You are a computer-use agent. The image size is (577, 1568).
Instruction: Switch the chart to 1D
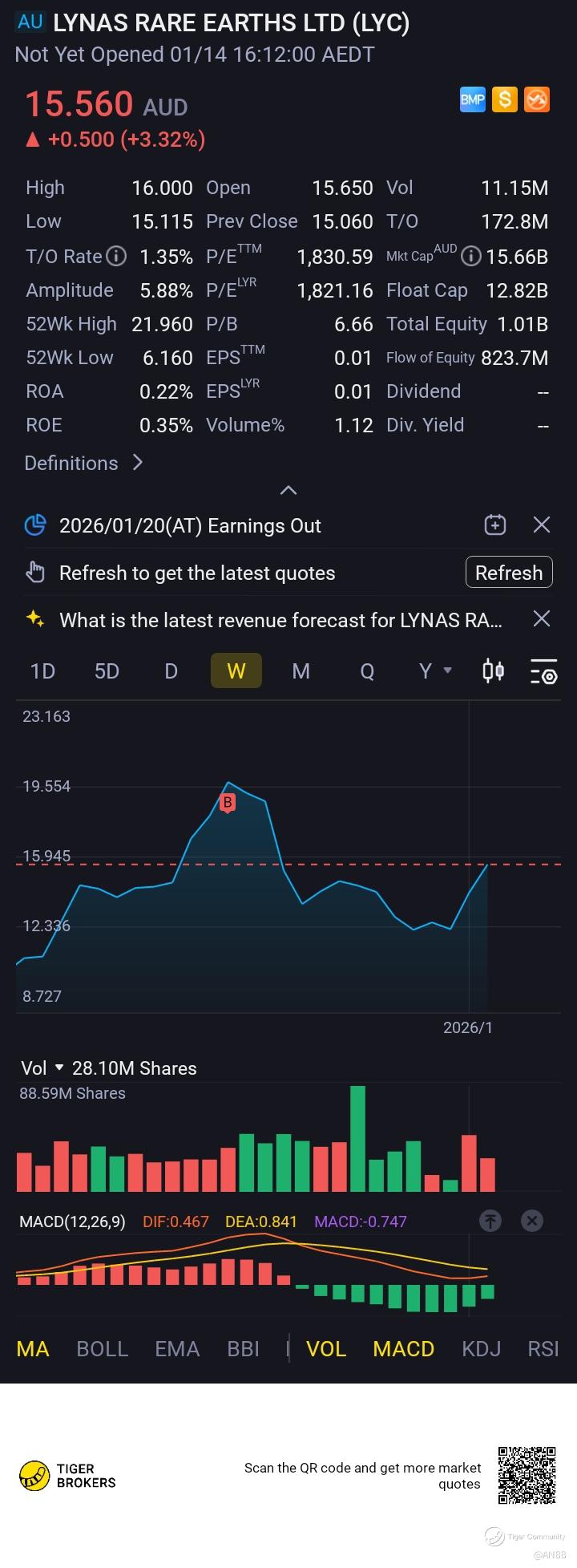[42, 671]
